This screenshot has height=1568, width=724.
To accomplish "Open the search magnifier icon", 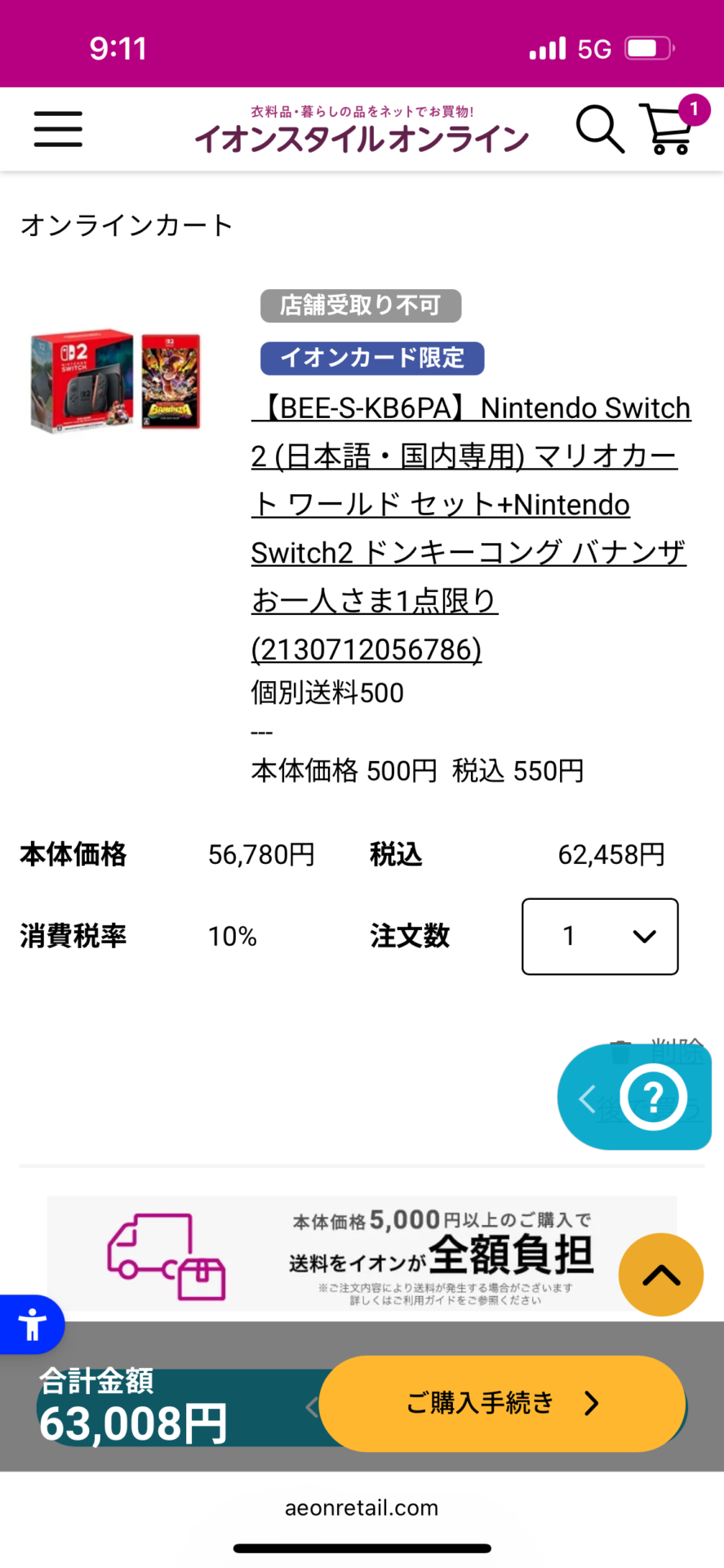I will coord(600,129).
